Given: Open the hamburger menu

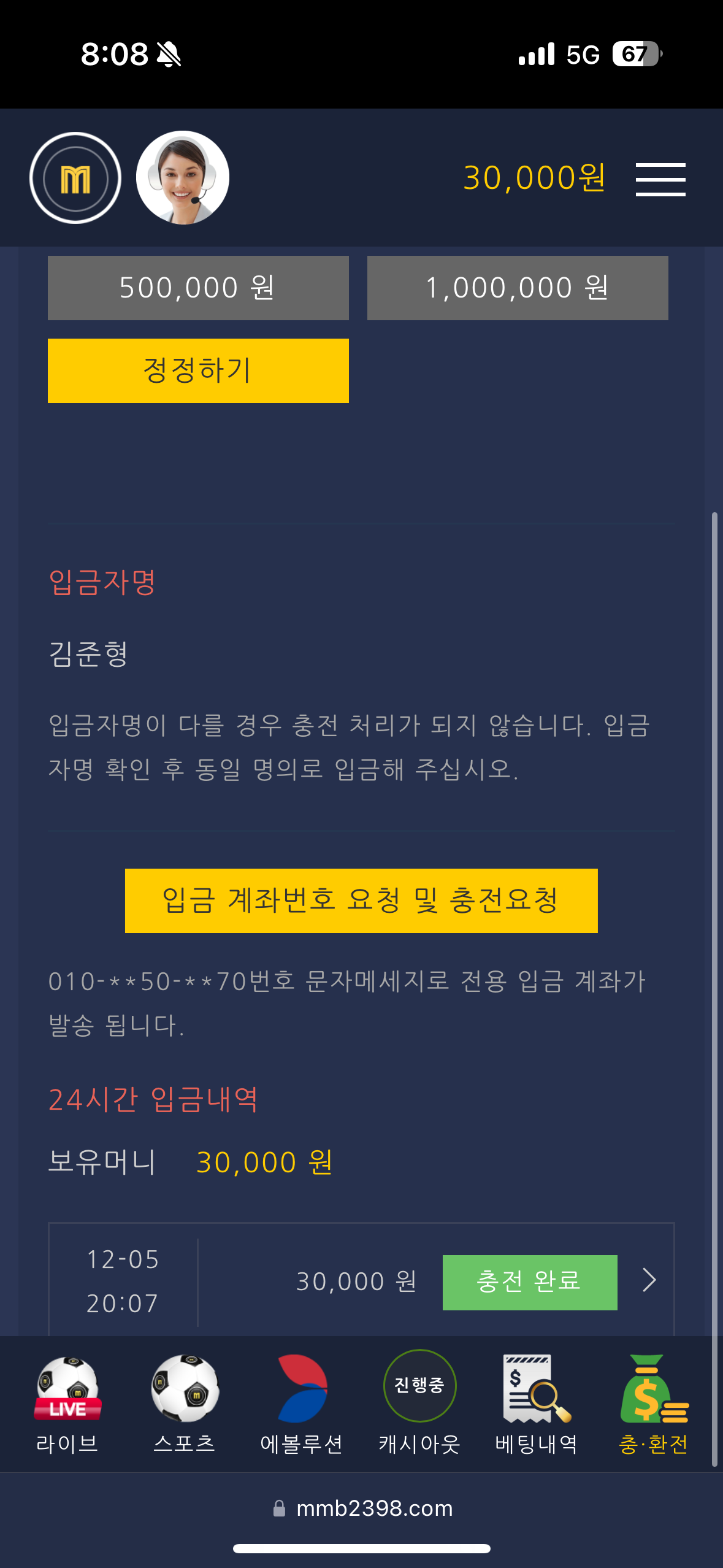Looking at the screenshot, I should pos(660,179).
